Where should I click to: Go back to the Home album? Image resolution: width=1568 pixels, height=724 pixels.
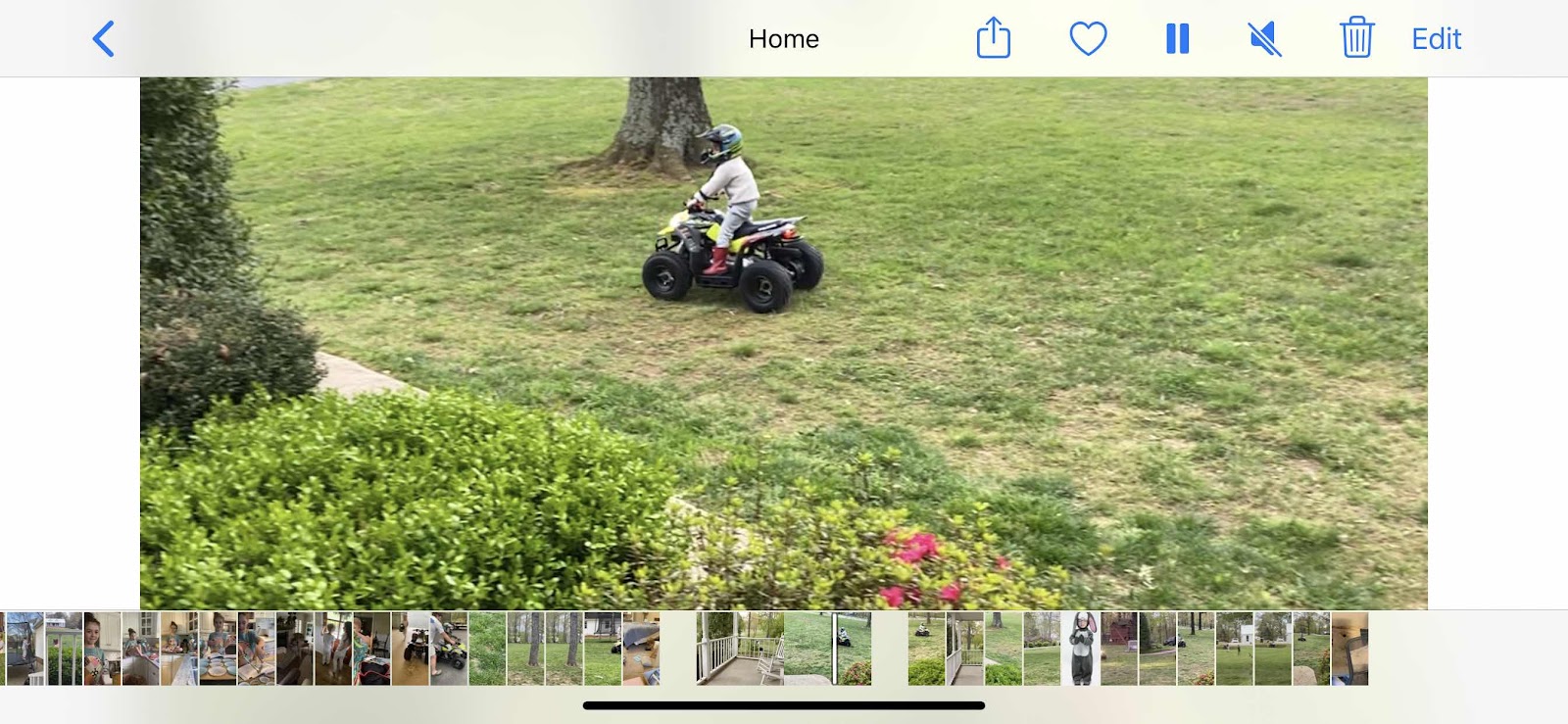pos(104,39)
